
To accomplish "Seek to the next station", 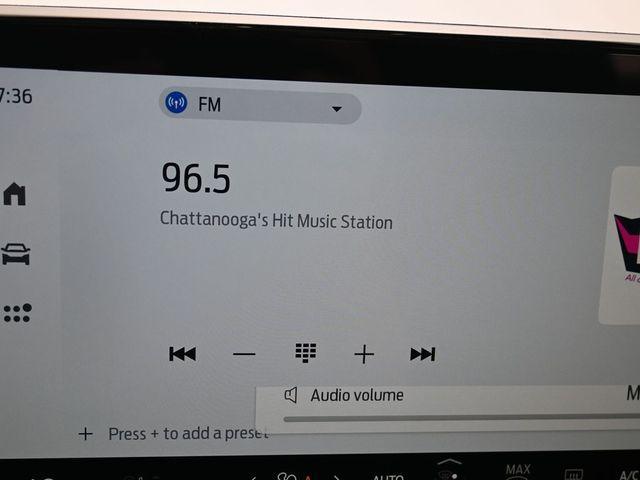I will click(423, 354).
